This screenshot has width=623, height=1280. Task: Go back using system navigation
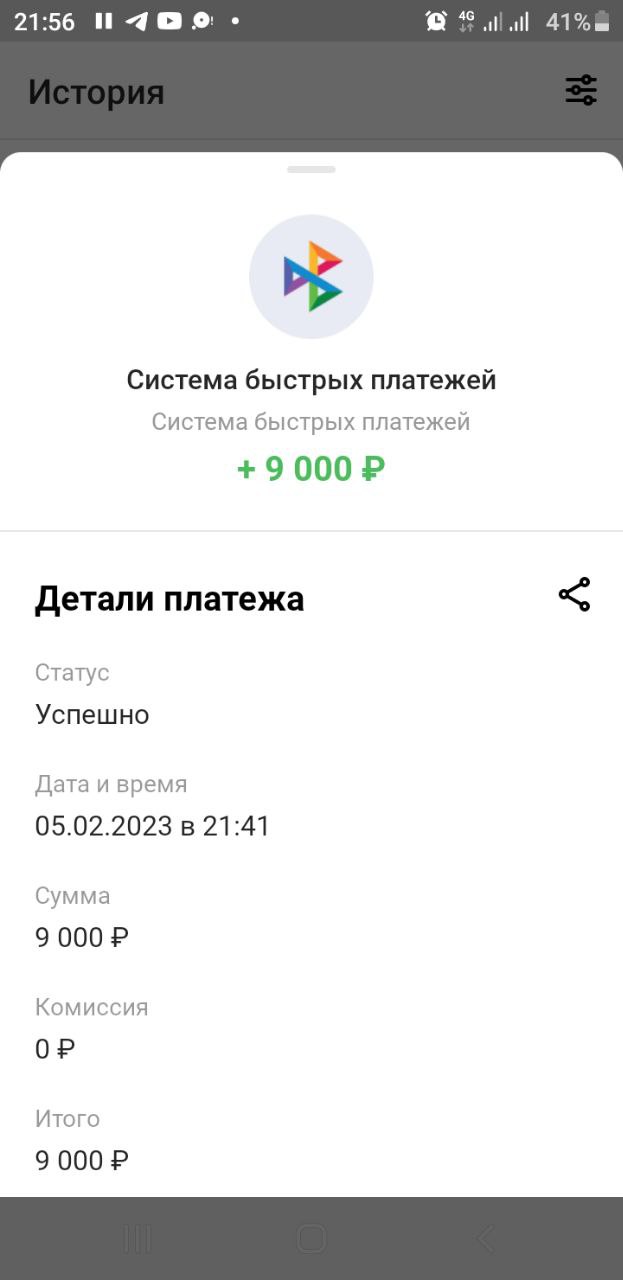(x=485, y=1239)
